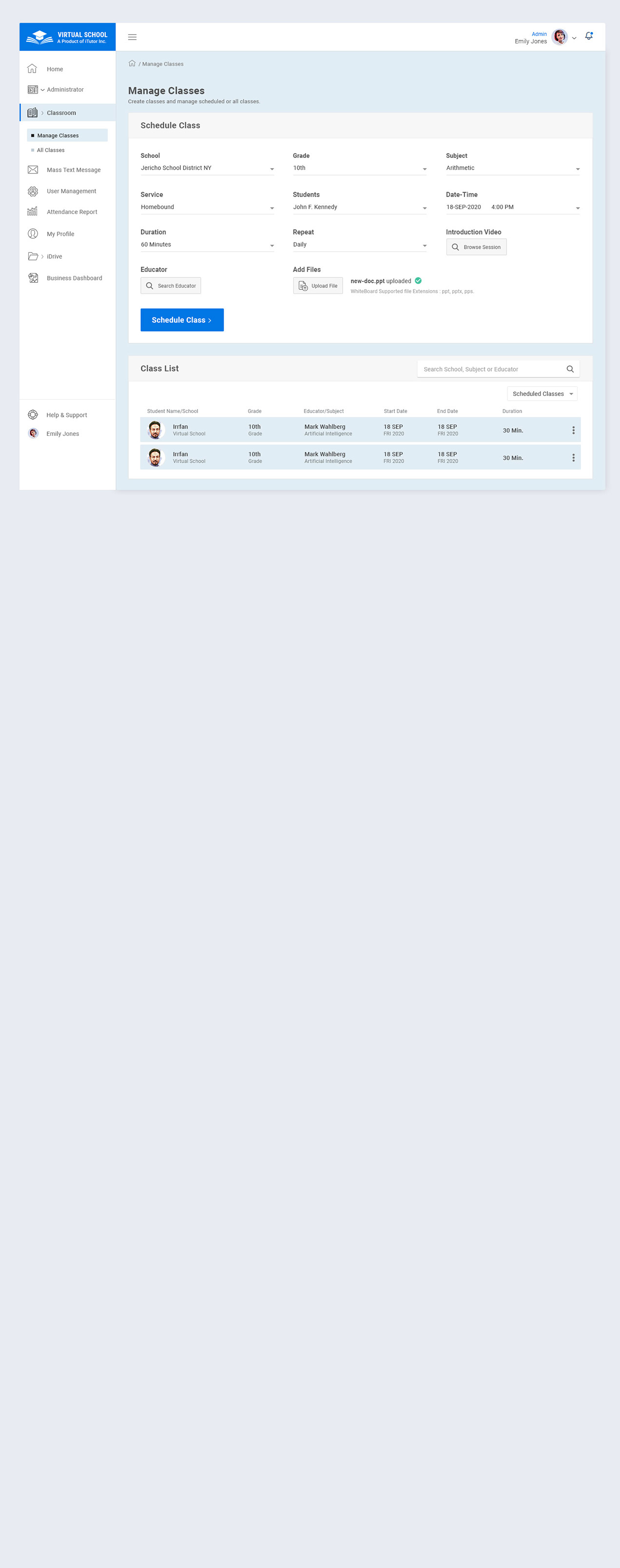
Task: Open All Classes submenu item
Action: coord(51,150)
